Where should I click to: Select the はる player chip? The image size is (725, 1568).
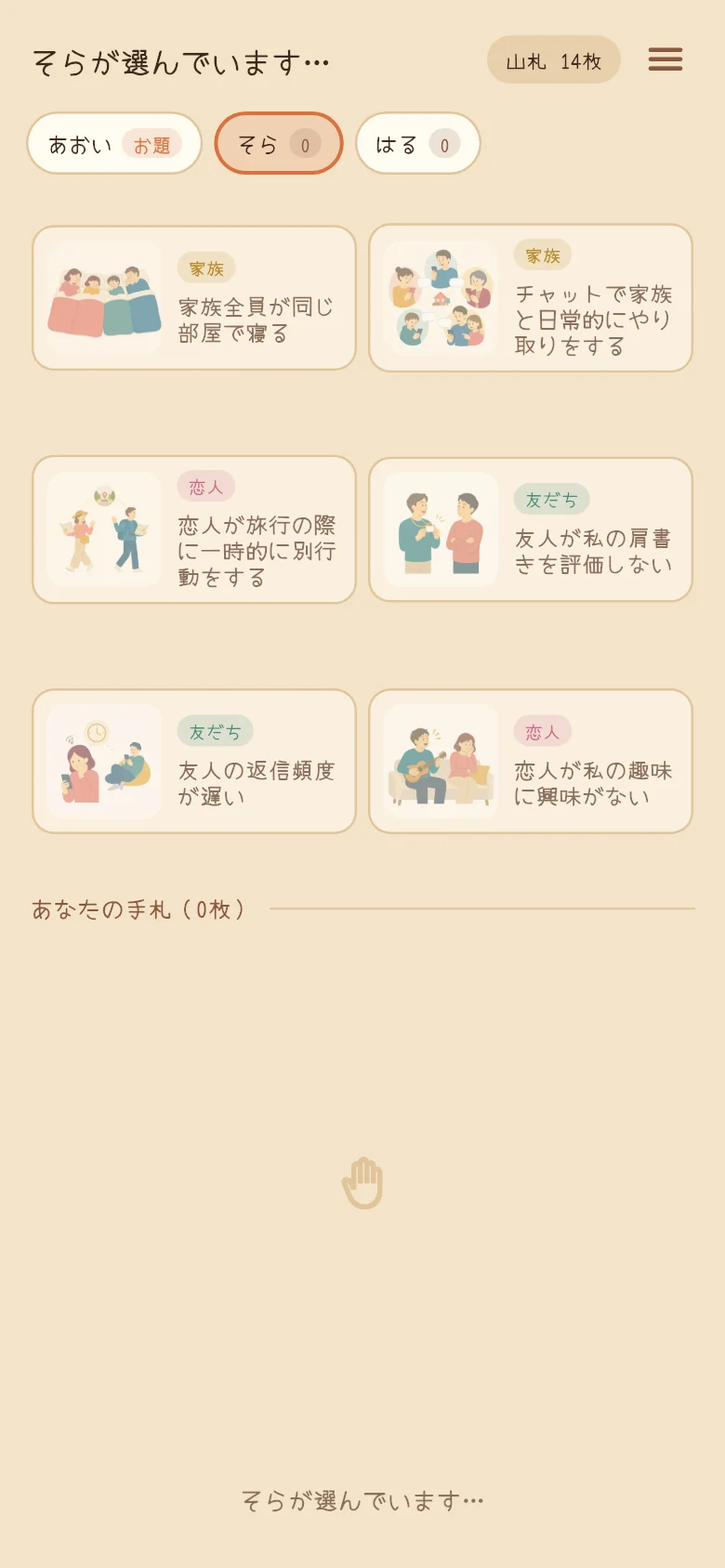(418, 144)
